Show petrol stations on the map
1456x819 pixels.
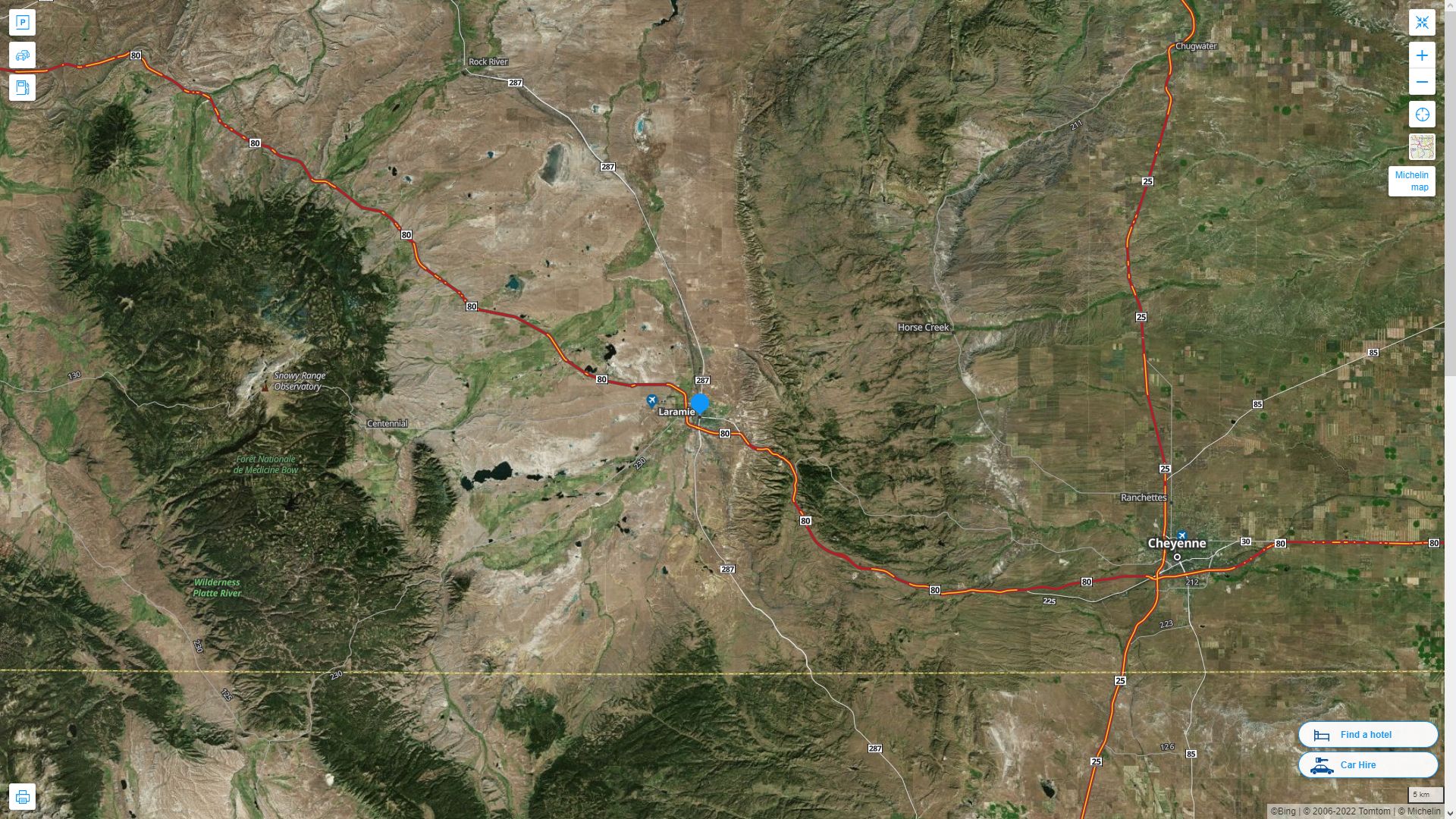click(22, 87)
